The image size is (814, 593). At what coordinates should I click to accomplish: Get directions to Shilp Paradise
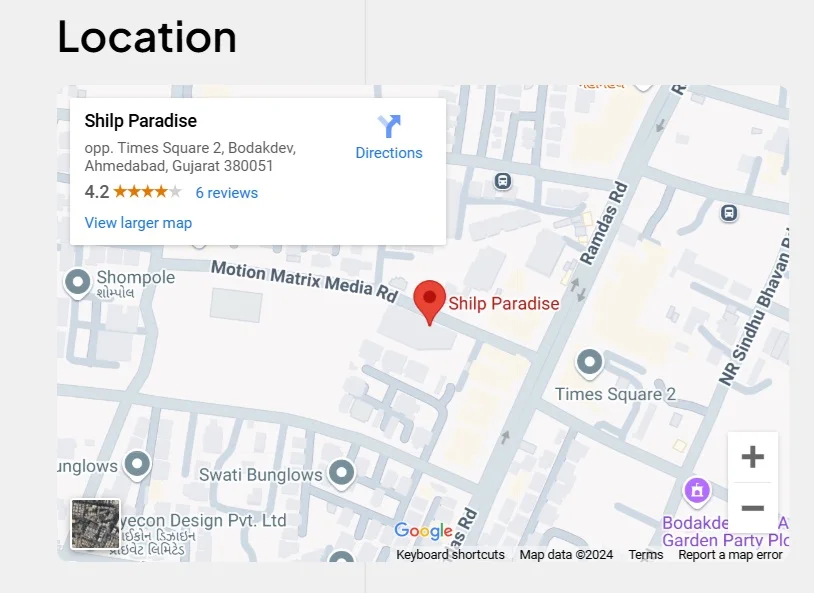tap(389, 137)
